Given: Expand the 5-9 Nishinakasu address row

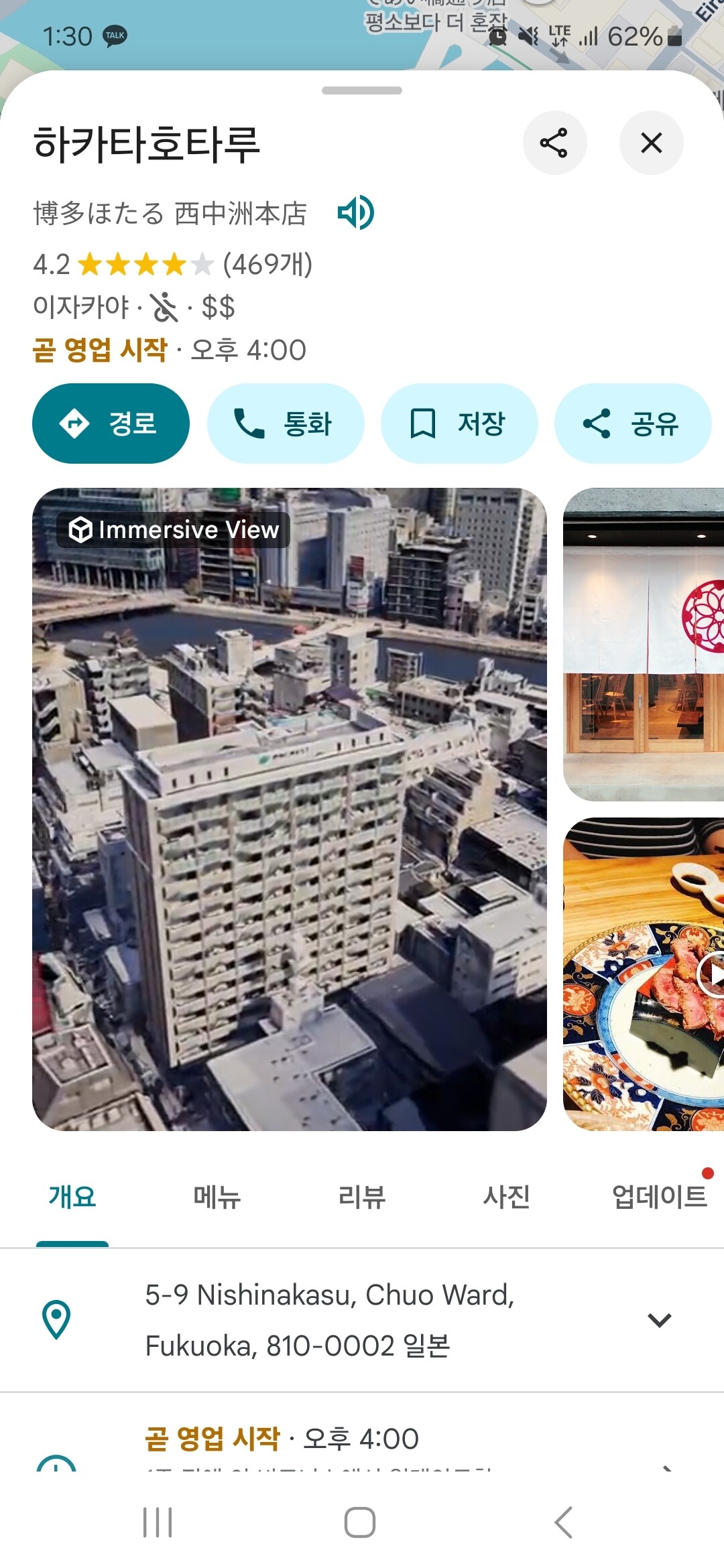Looking at the screenshot, I should (x=362, y=1320).
